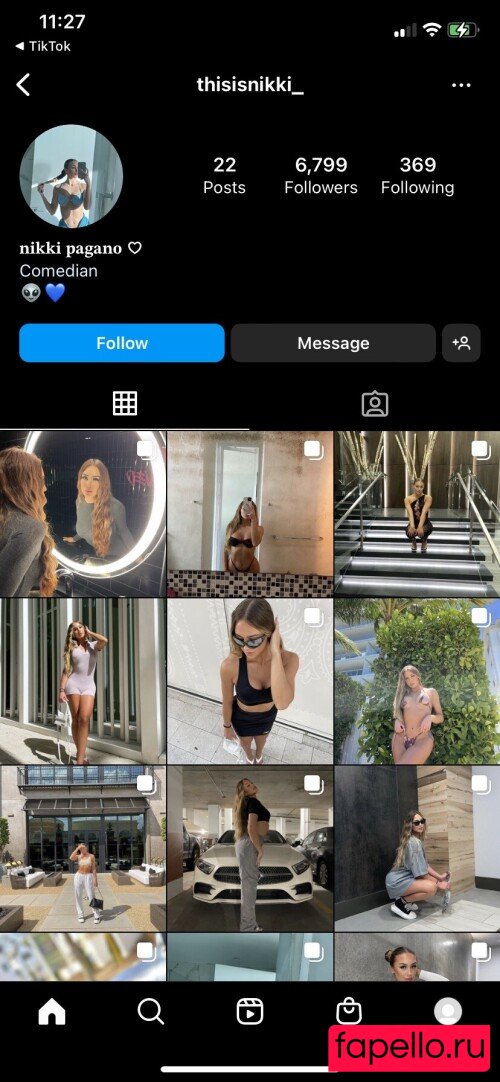500x1082 pixels.
Task: Open the post with white Mercedes car
Action: 250,849
